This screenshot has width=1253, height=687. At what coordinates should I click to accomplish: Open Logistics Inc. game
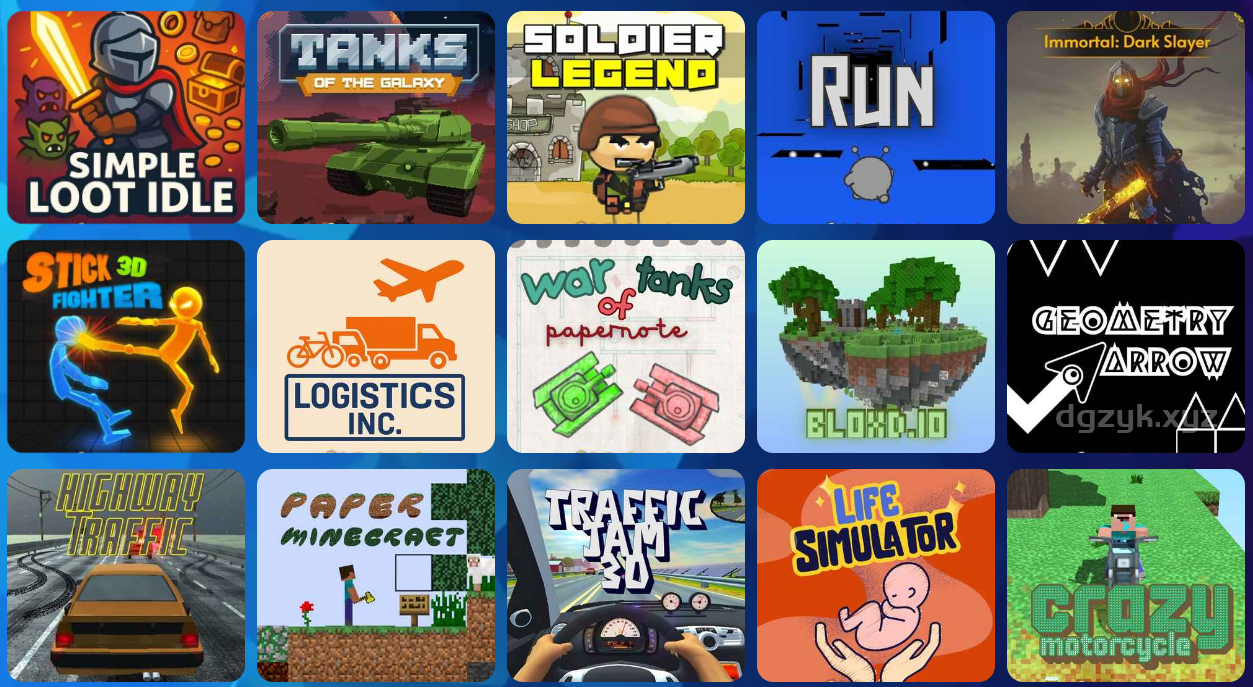tap(376, 346)
